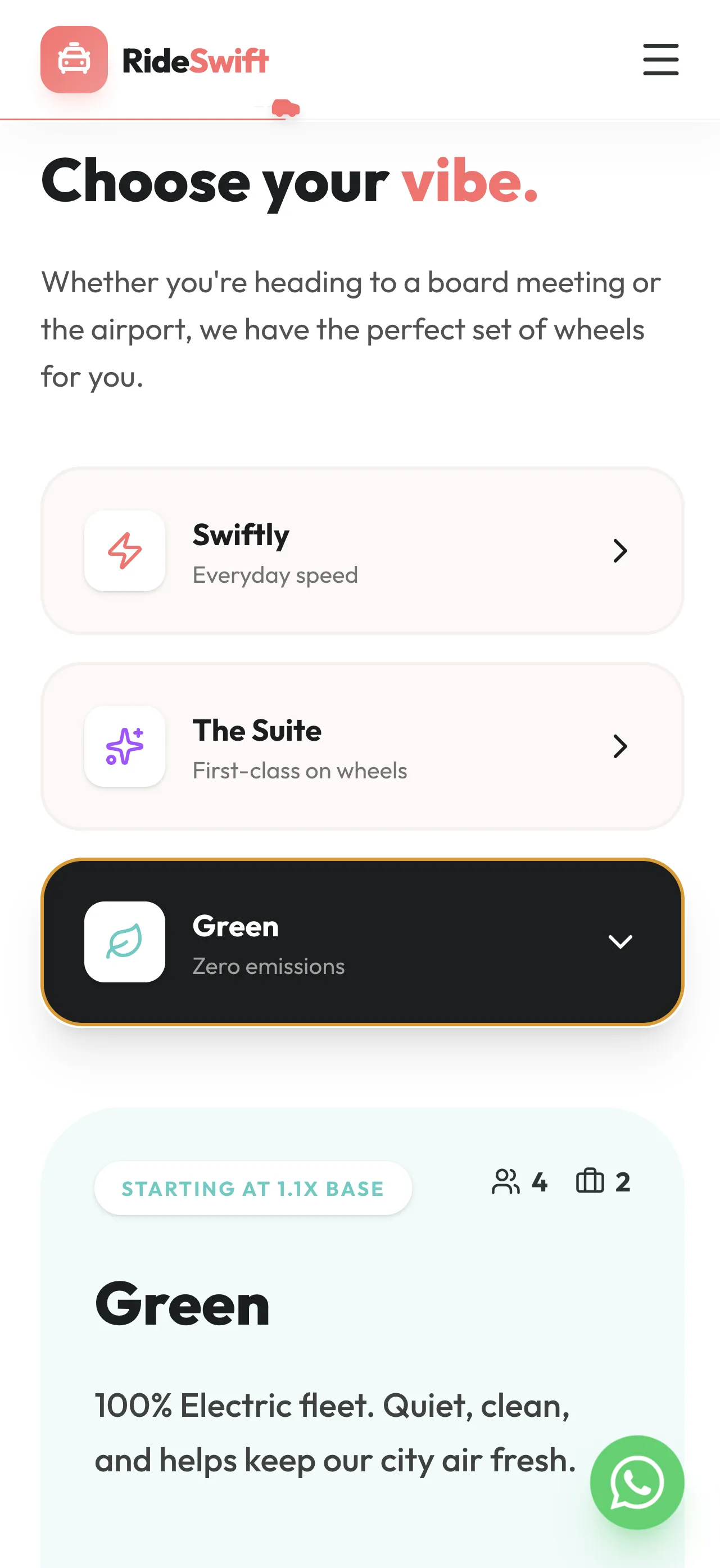This screenshot has width=720, height=1568.
Task: Click the STARTING AT 1.1X BASE badge
Action: 252,1187
